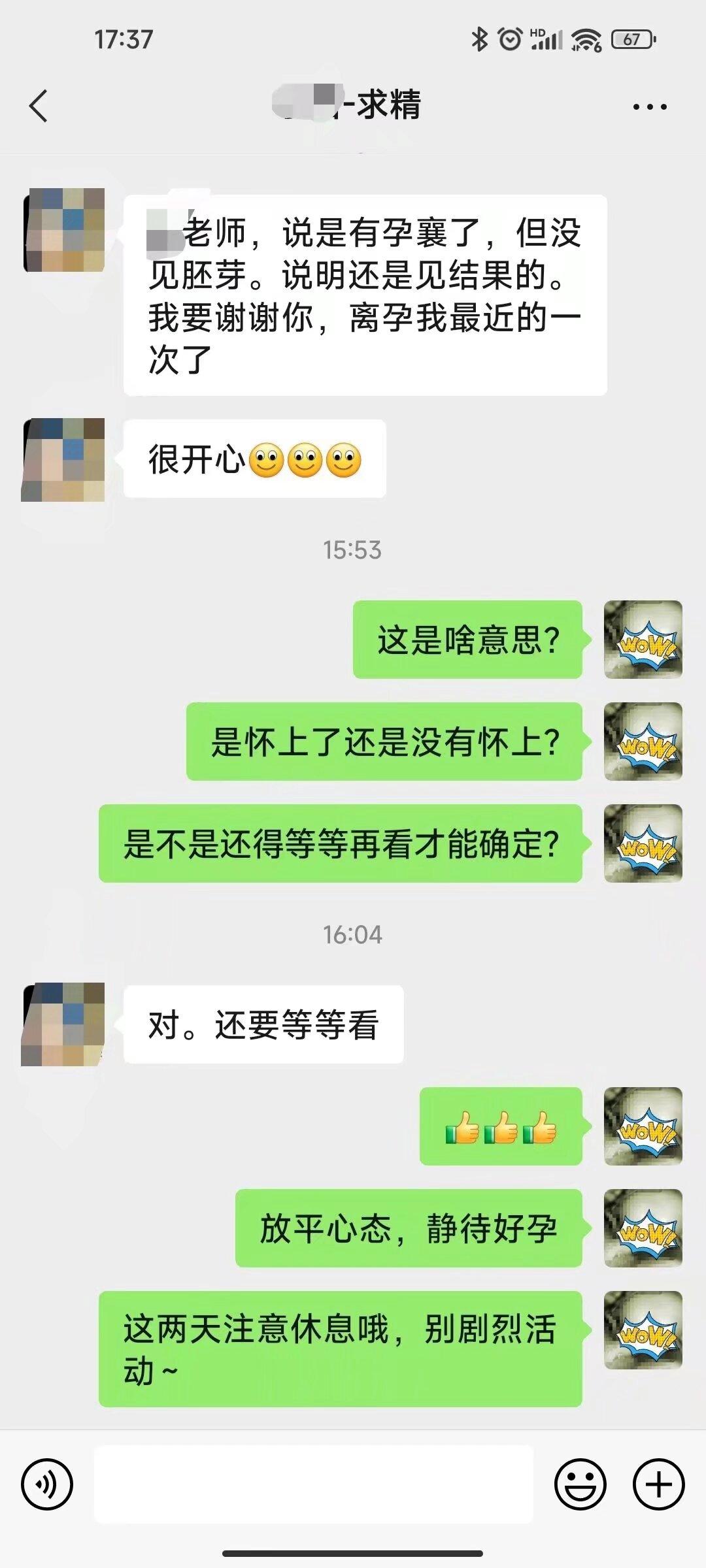Switch to voice message input

click(47, 1484)
